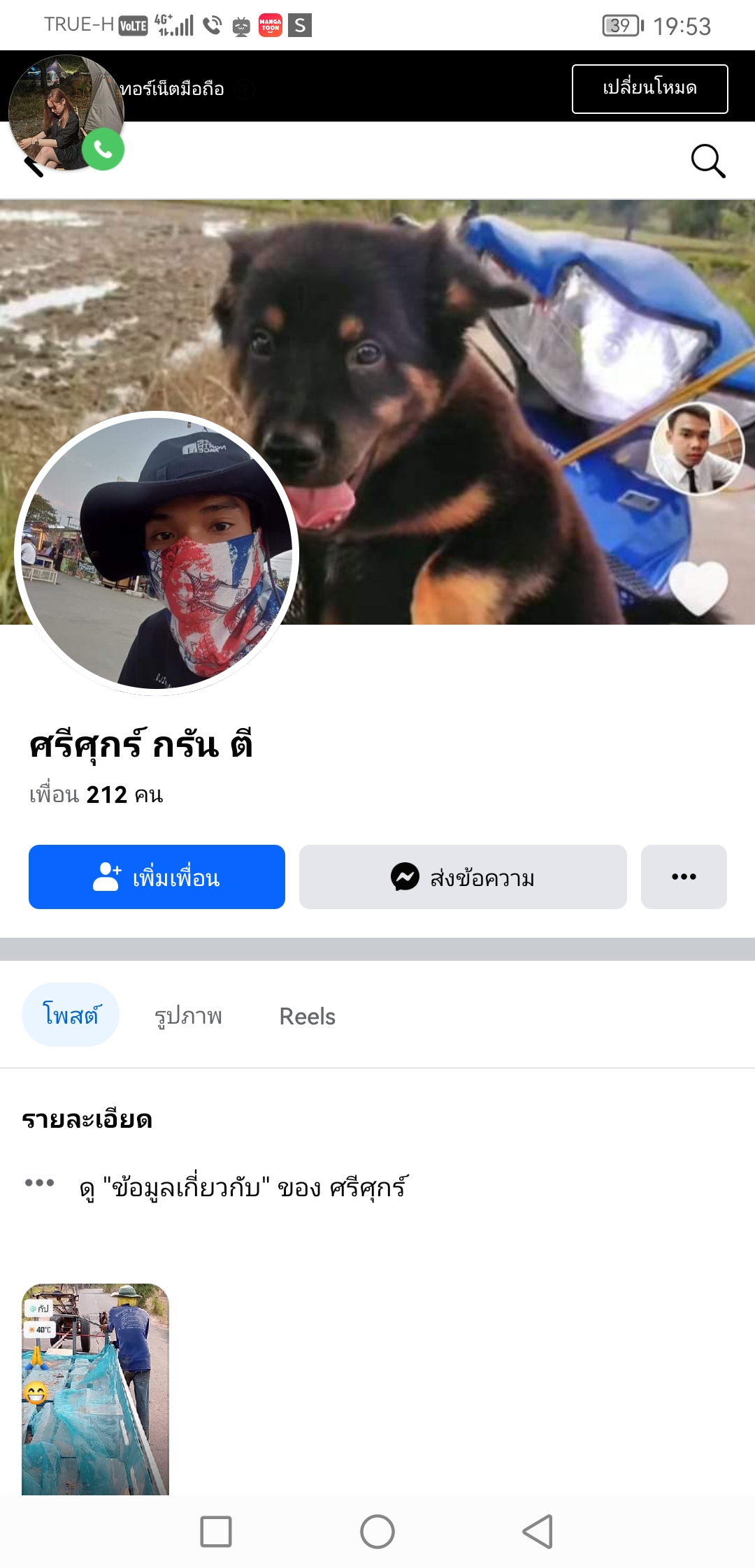Open the search magnifier icon
This screenshot has height=1568, width=755.
pyautogui.click(x=707, y=161)
